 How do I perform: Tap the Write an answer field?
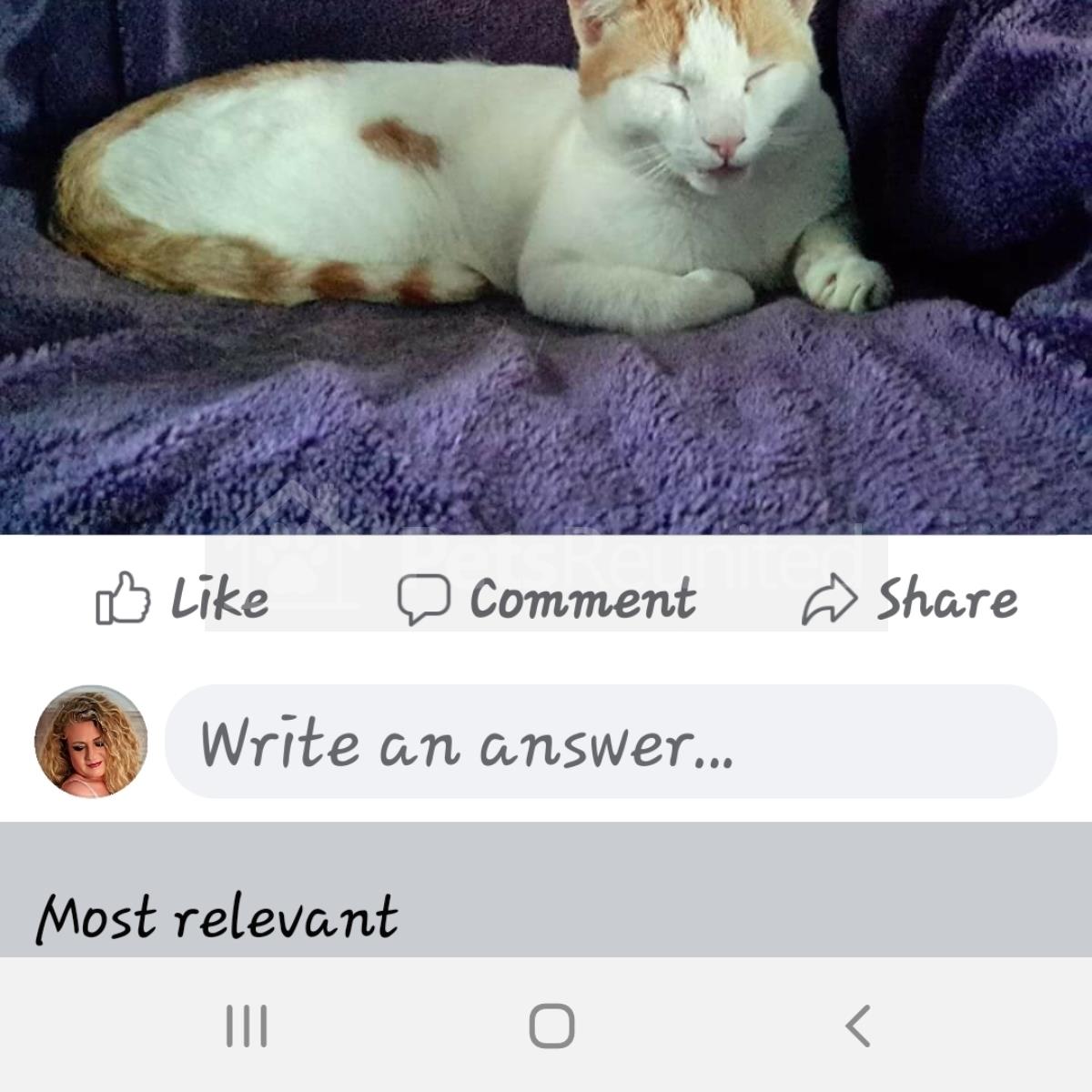pos(611,742)
